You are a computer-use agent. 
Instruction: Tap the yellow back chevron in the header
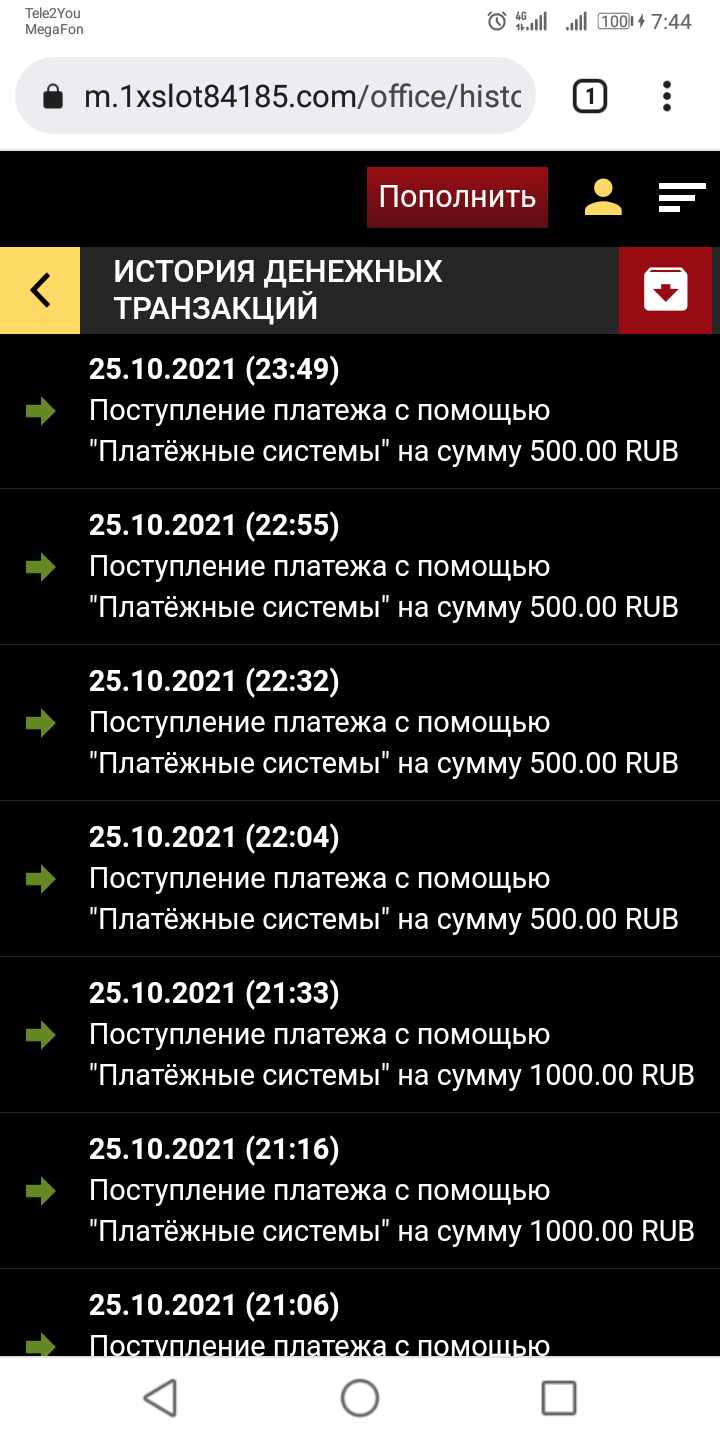click(x=39, y=290)
